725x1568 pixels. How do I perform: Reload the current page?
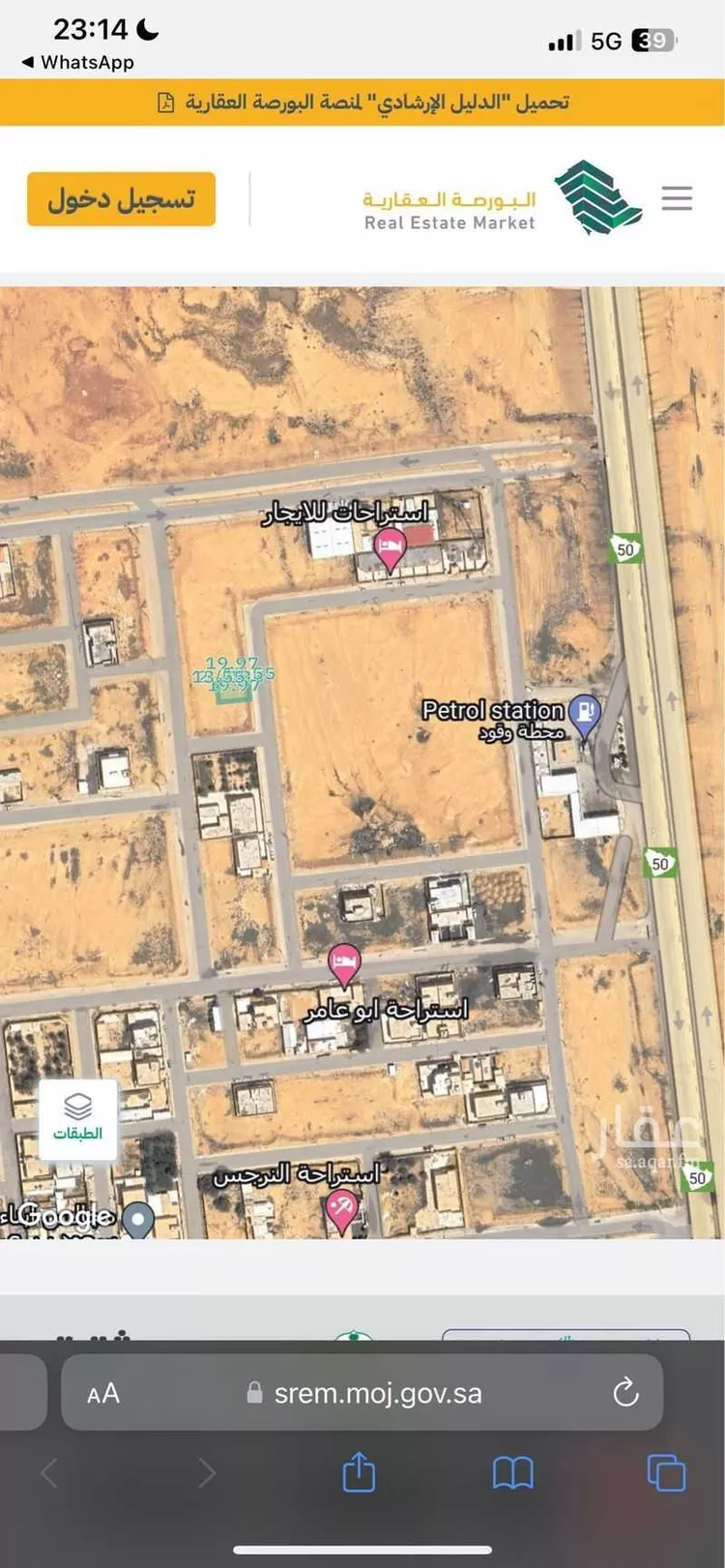point(625,1393)
